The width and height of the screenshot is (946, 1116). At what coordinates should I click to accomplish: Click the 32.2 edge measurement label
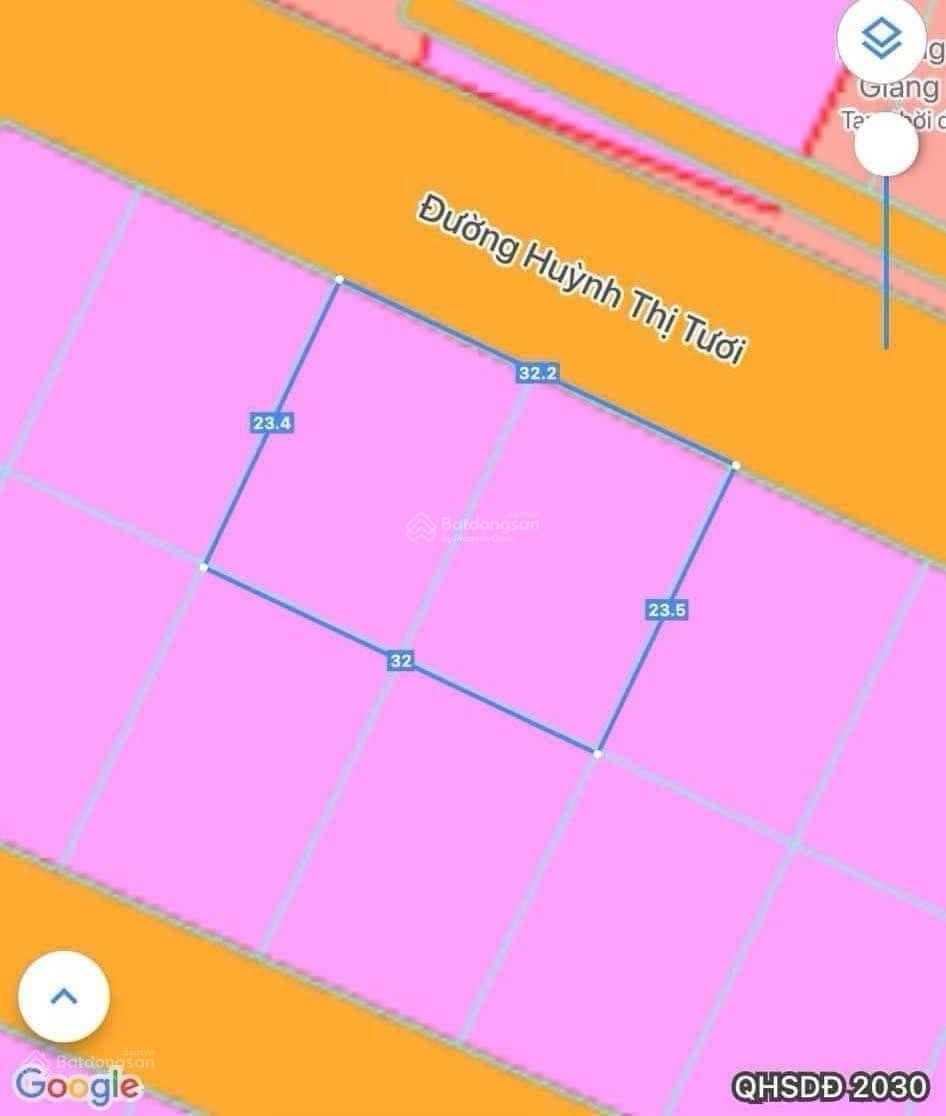[x=540, y=371]
